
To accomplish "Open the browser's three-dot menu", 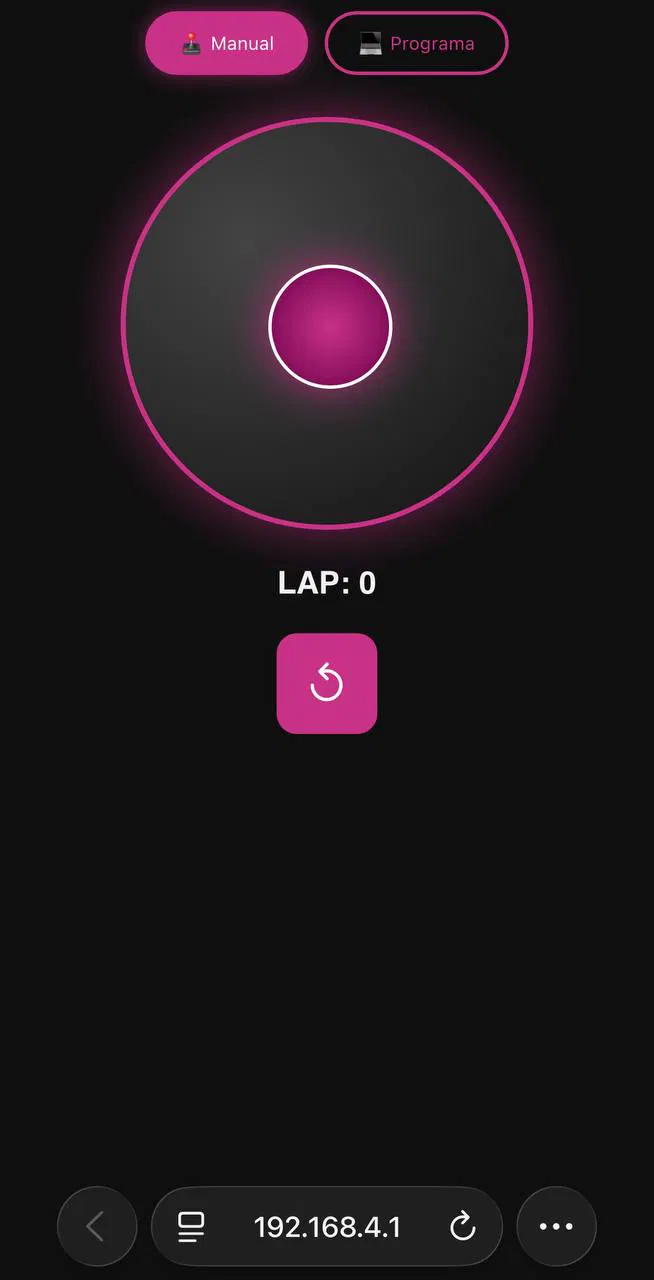I will click(x=556, y=1226).
